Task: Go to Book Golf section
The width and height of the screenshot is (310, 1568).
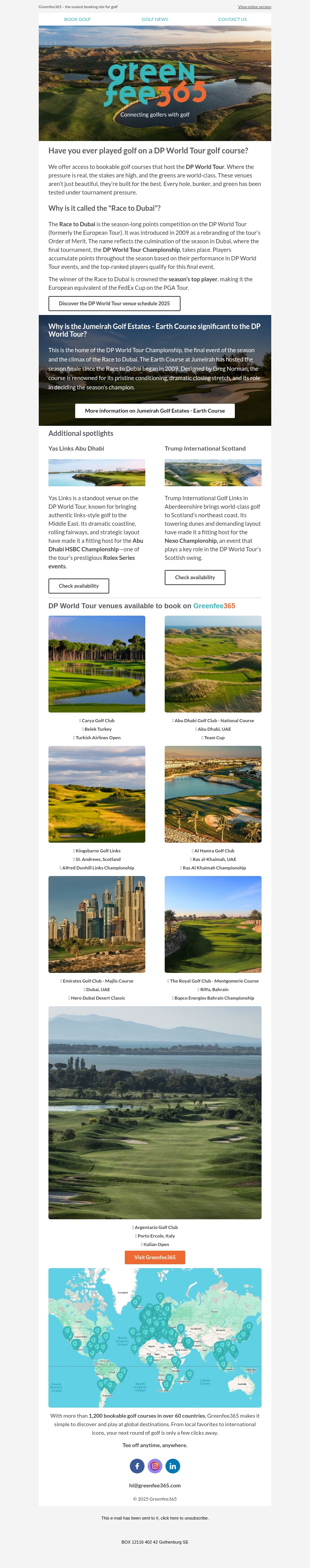Action: pos(77,19)
